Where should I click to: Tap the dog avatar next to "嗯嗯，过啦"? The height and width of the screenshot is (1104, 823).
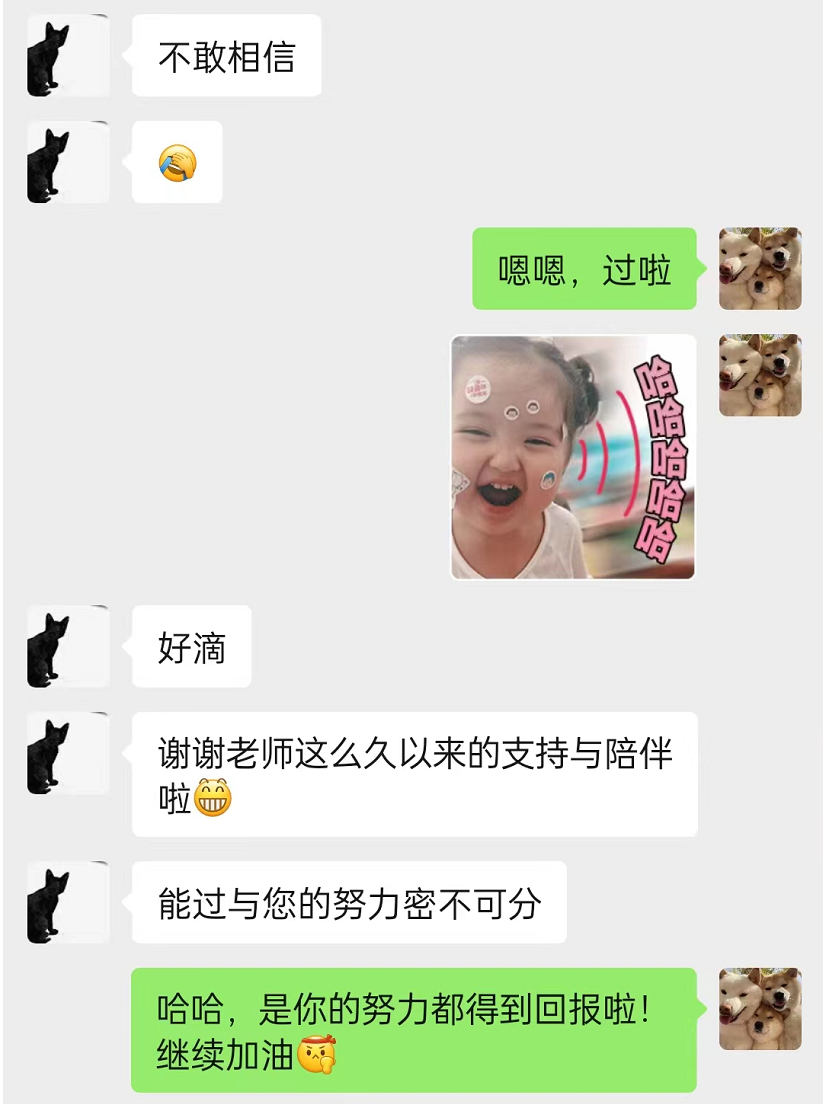click(760, 268)
